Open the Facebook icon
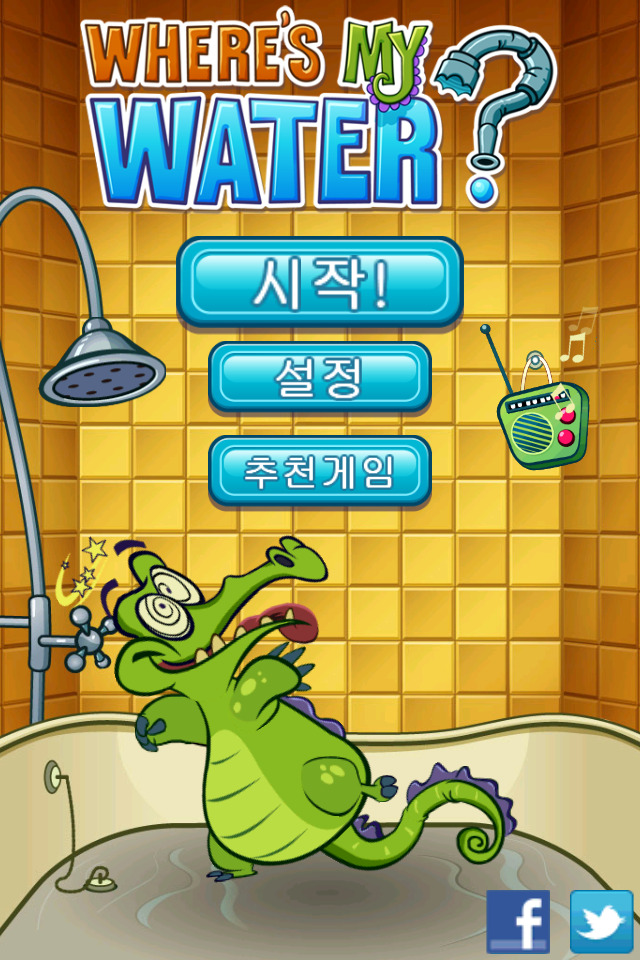 tap(518, 921)
